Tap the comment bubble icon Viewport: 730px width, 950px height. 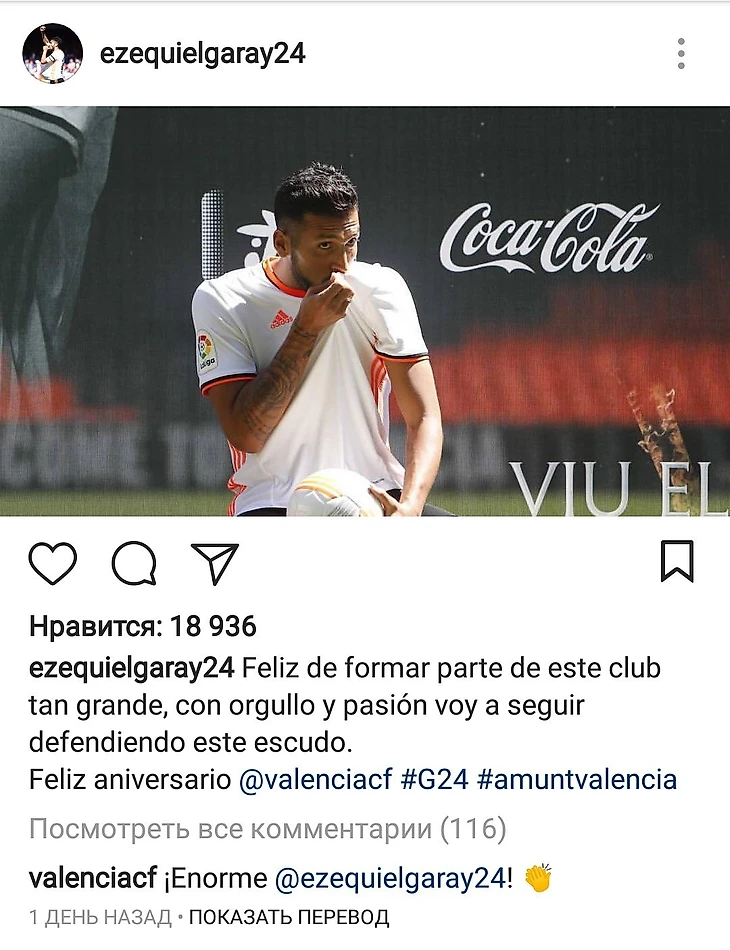pos(134,564)
